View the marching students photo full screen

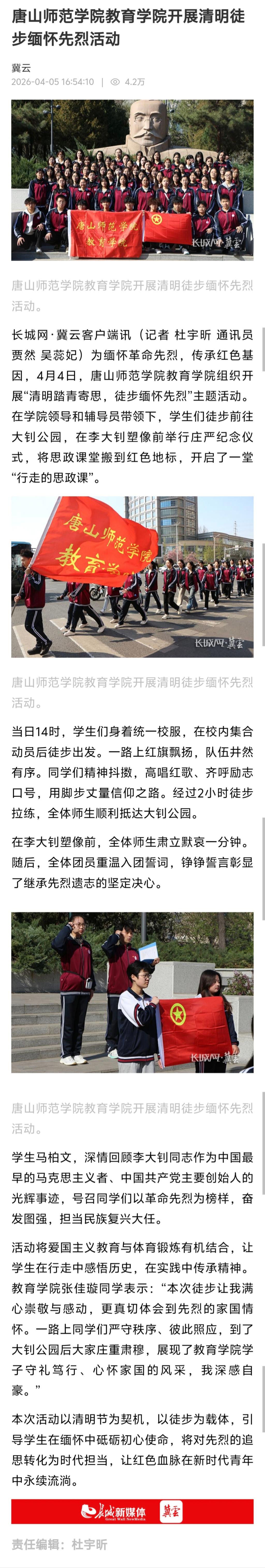pyautogui.click(x=132, y=576)
